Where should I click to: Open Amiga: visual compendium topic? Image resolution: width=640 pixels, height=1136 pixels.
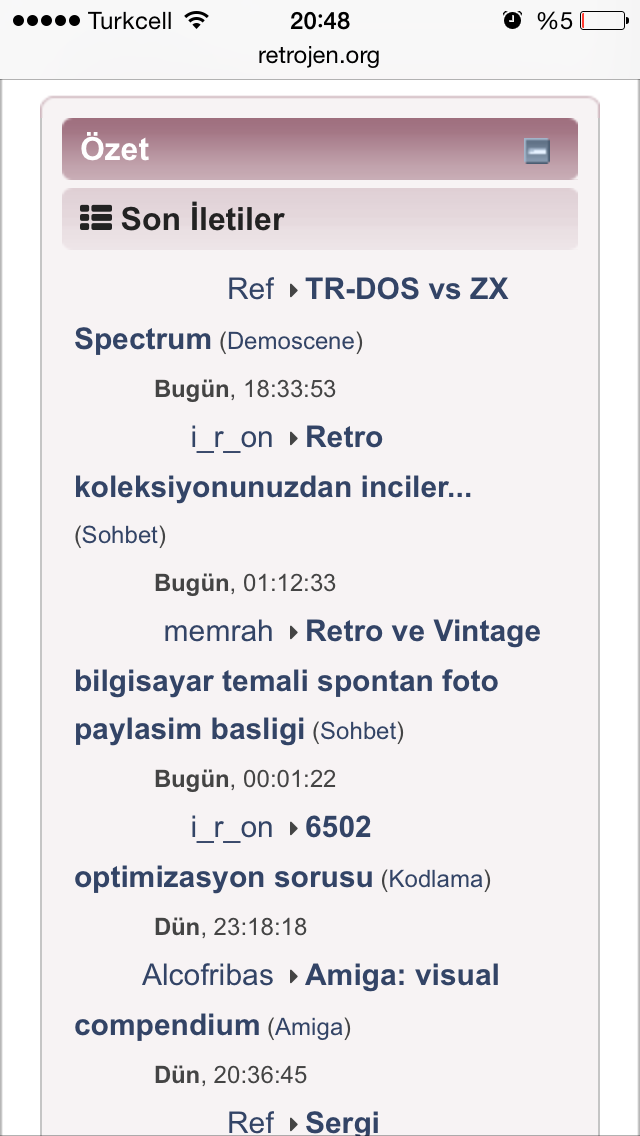pos(287,1001)
